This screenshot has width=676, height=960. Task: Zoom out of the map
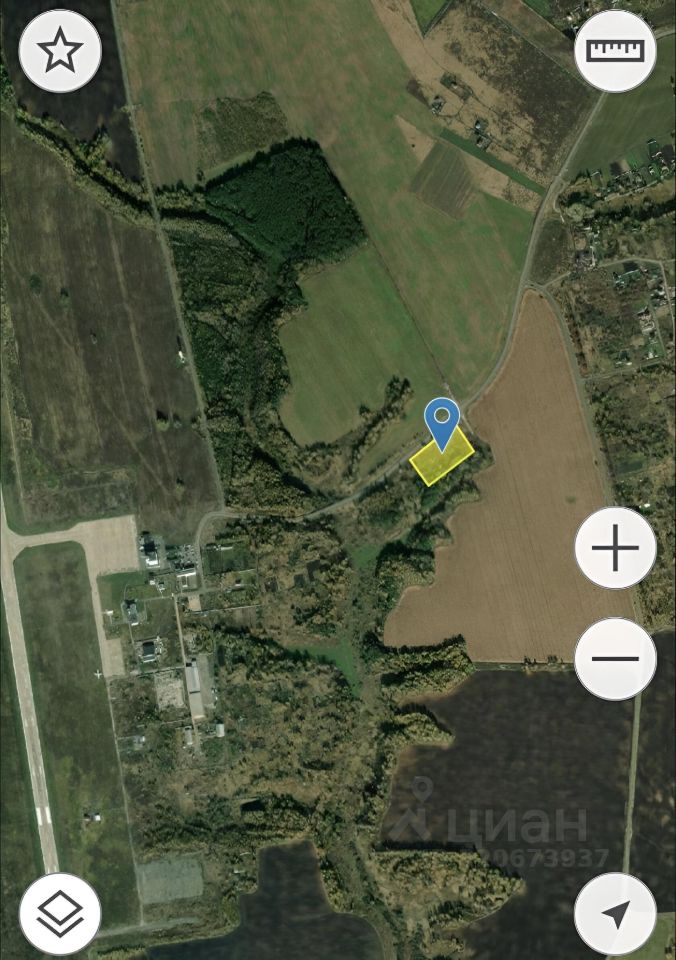615,658
